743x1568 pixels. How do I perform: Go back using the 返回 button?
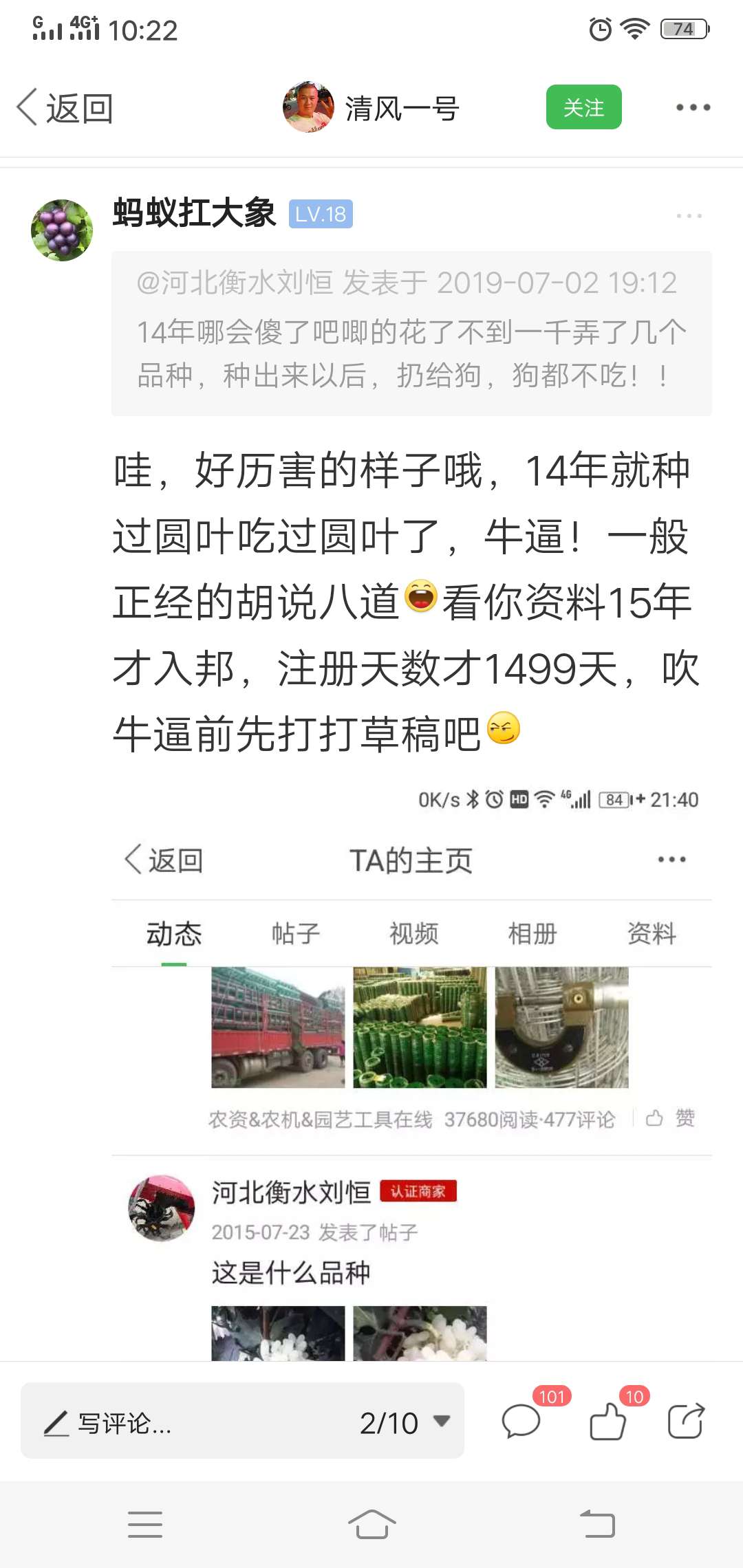pos(65,108)
